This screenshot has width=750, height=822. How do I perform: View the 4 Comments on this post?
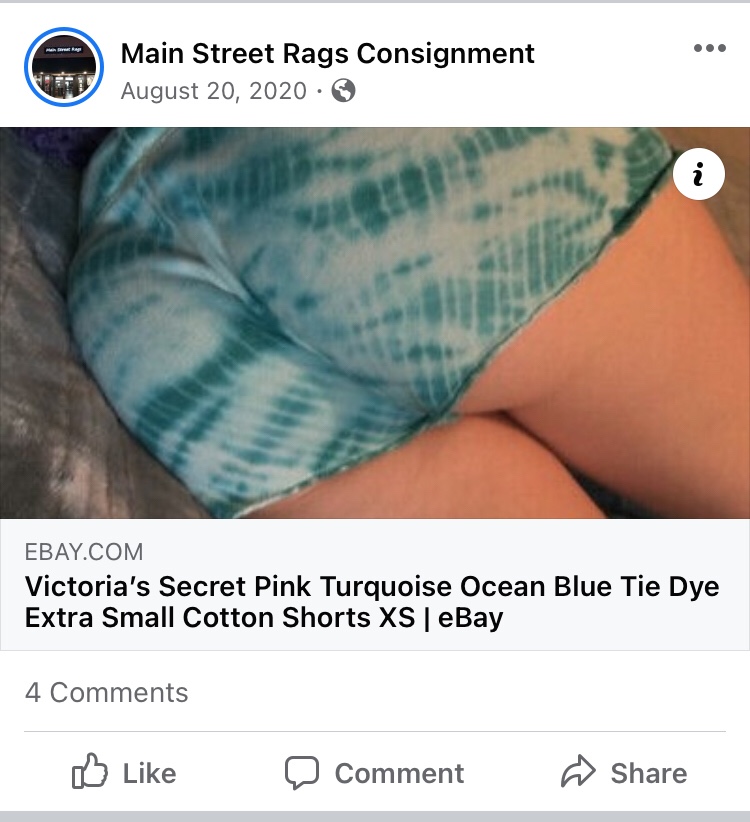106,692
